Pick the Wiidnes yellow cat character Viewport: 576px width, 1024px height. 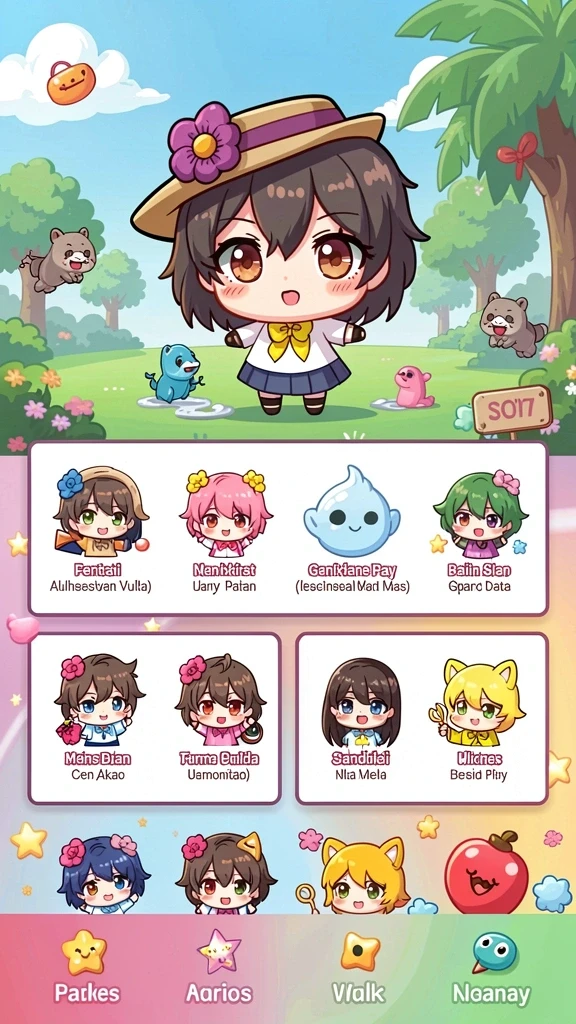pos(479,718)
